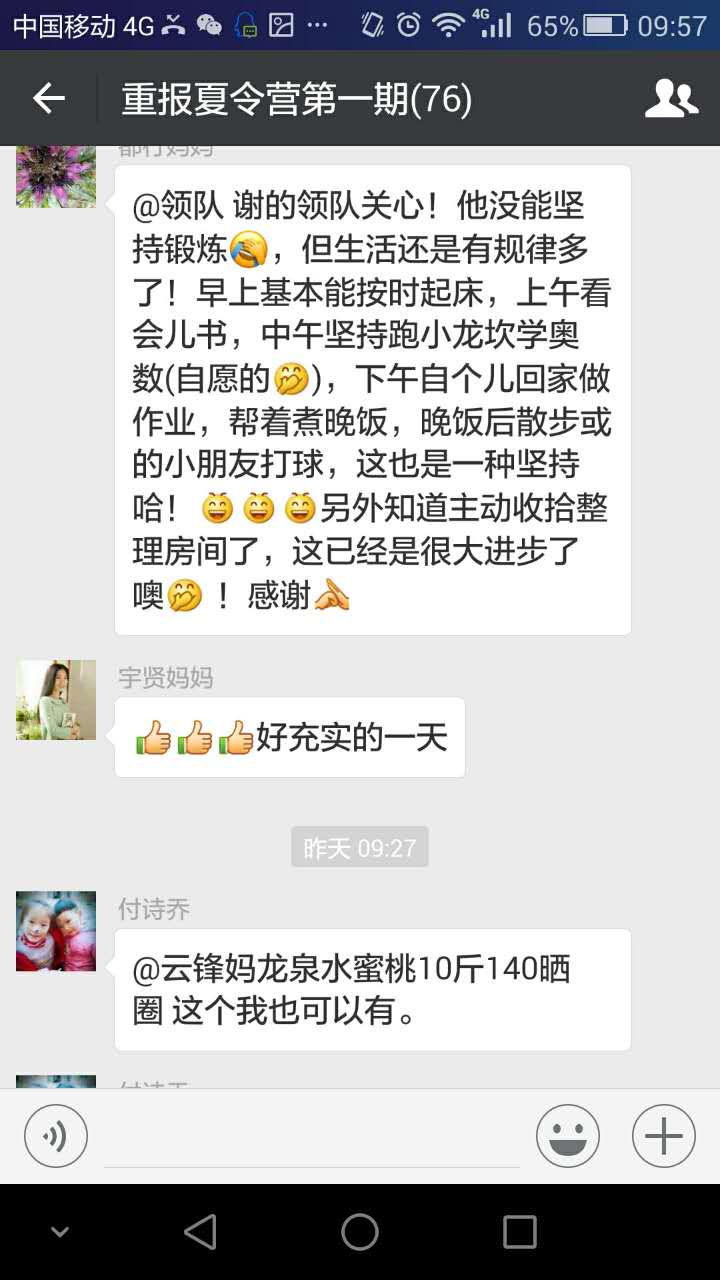Tap the system navigation back button
This screenshot has width=720, height=1280.
[200, 1232]
